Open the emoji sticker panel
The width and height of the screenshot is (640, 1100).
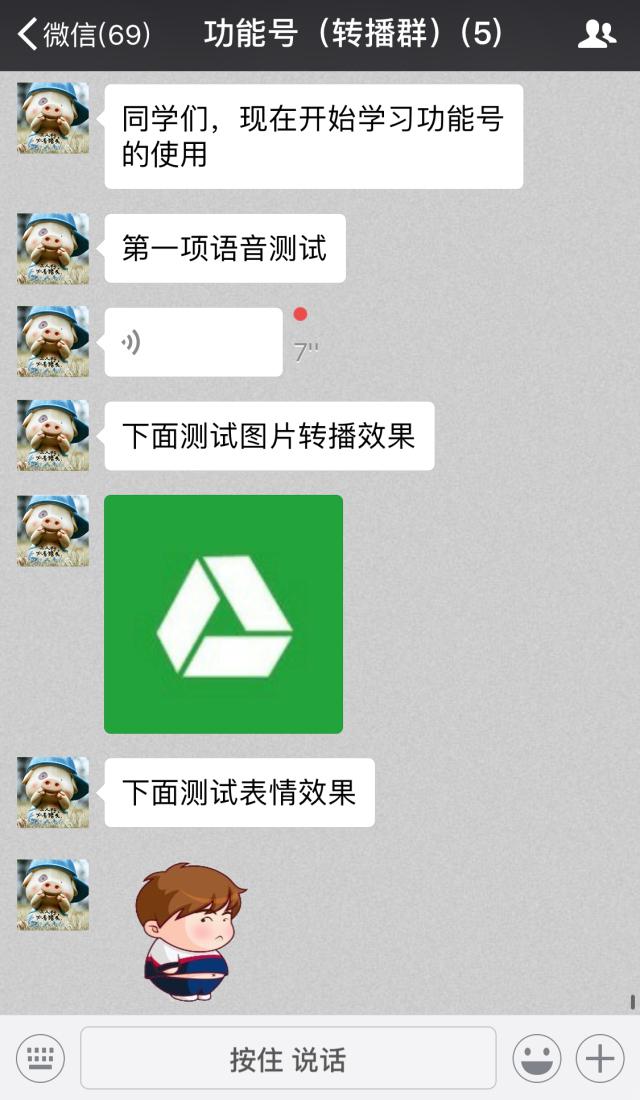tap(537, 1058)
